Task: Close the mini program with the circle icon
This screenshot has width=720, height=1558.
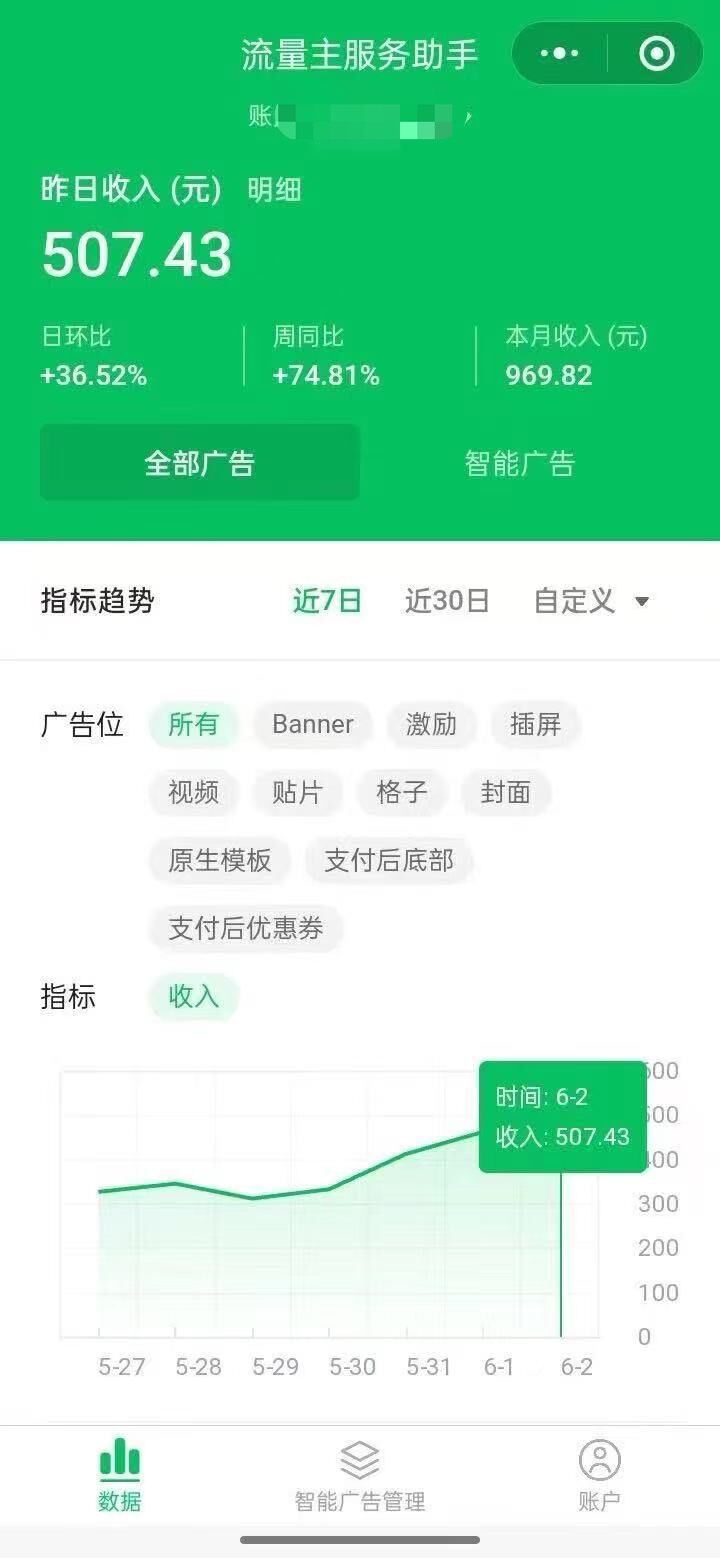Action: tap(656, 54)
